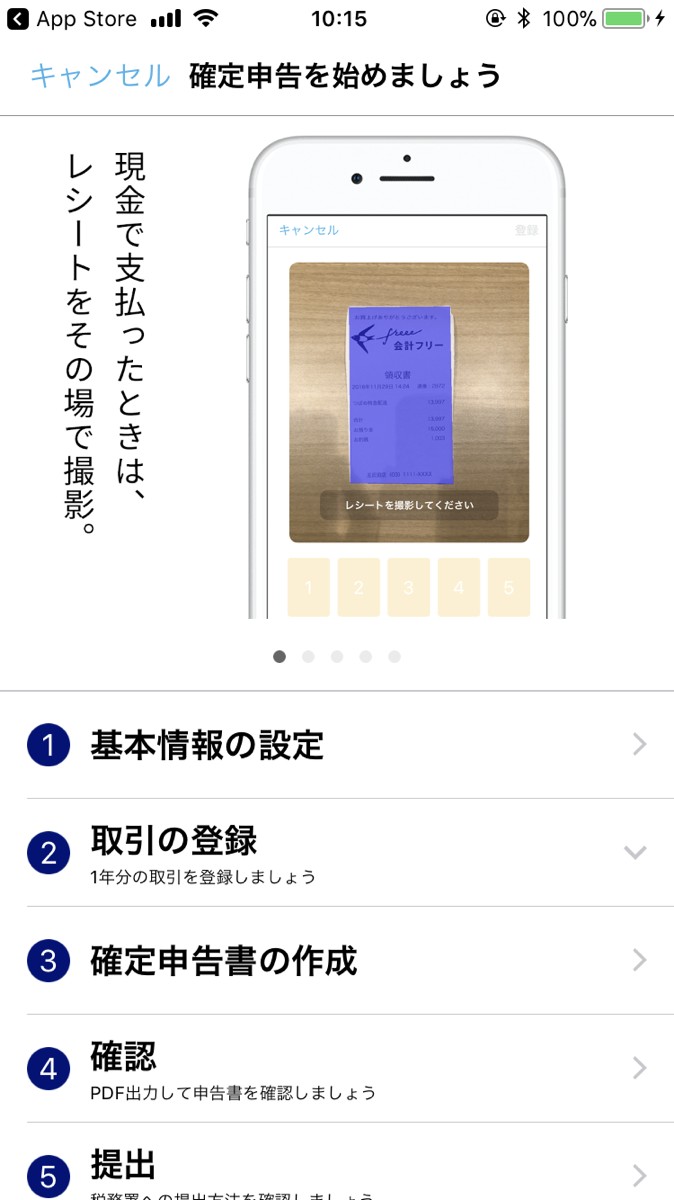Open step 4 確認

[x=337, y=1069]
